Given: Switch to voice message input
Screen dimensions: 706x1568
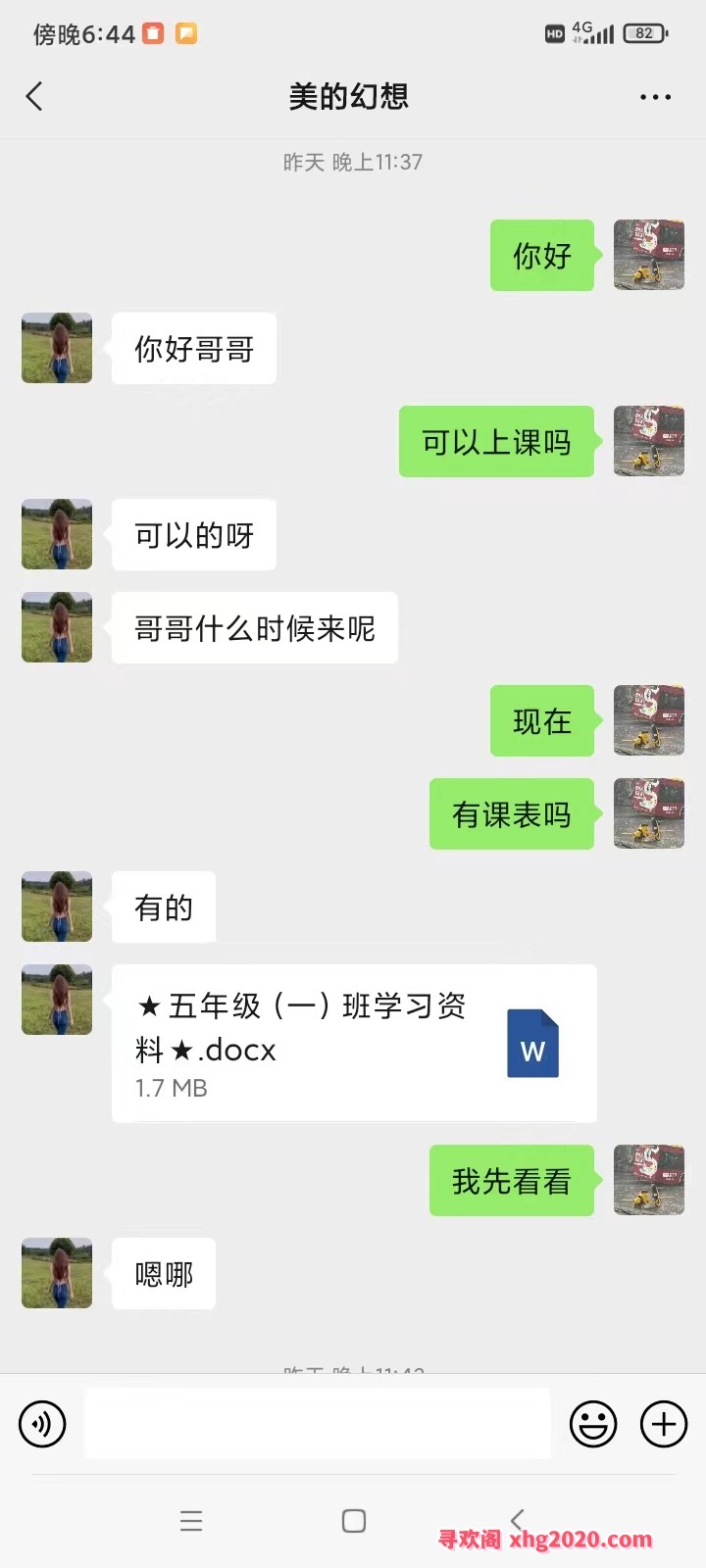Looking at the screenshot, I should coord(42,1424).
